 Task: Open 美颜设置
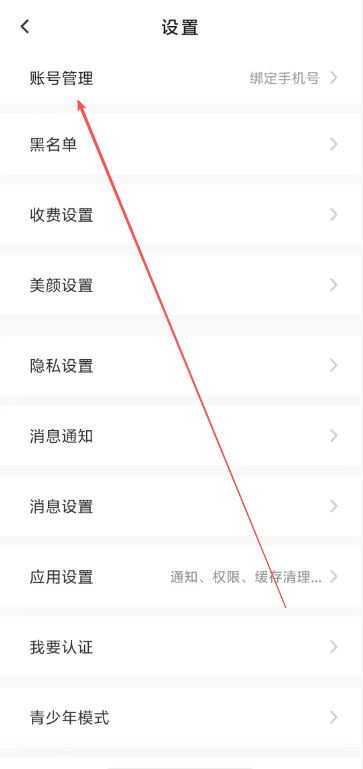(x=181, y=285)
